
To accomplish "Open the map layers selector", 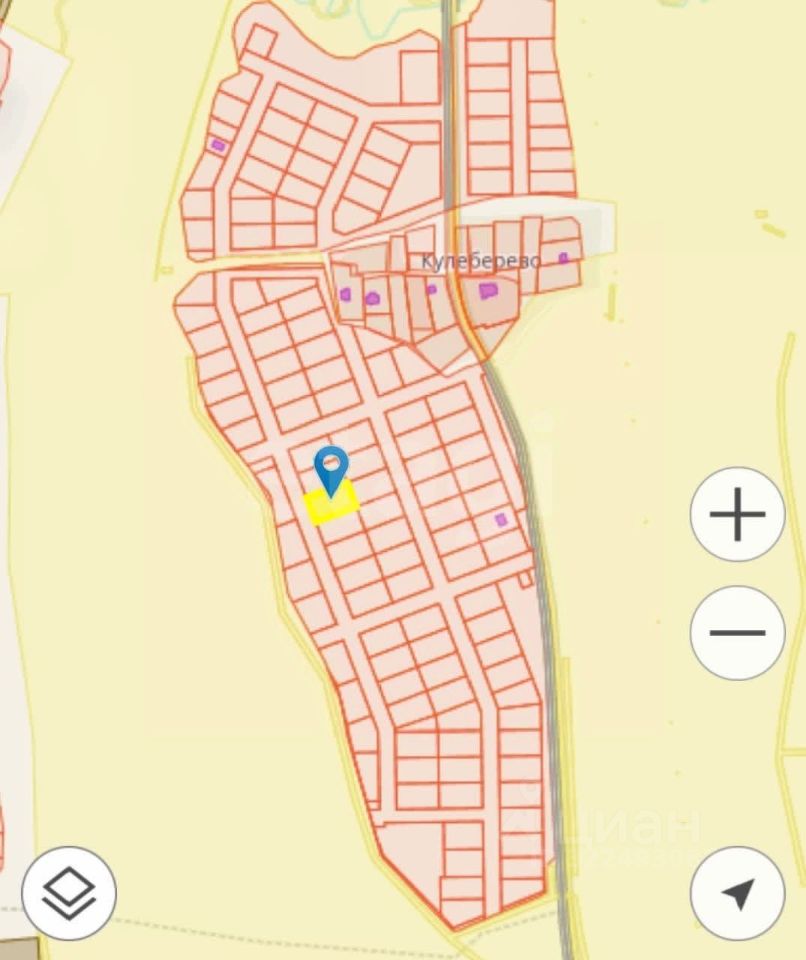I will click(x=69, y=893).
